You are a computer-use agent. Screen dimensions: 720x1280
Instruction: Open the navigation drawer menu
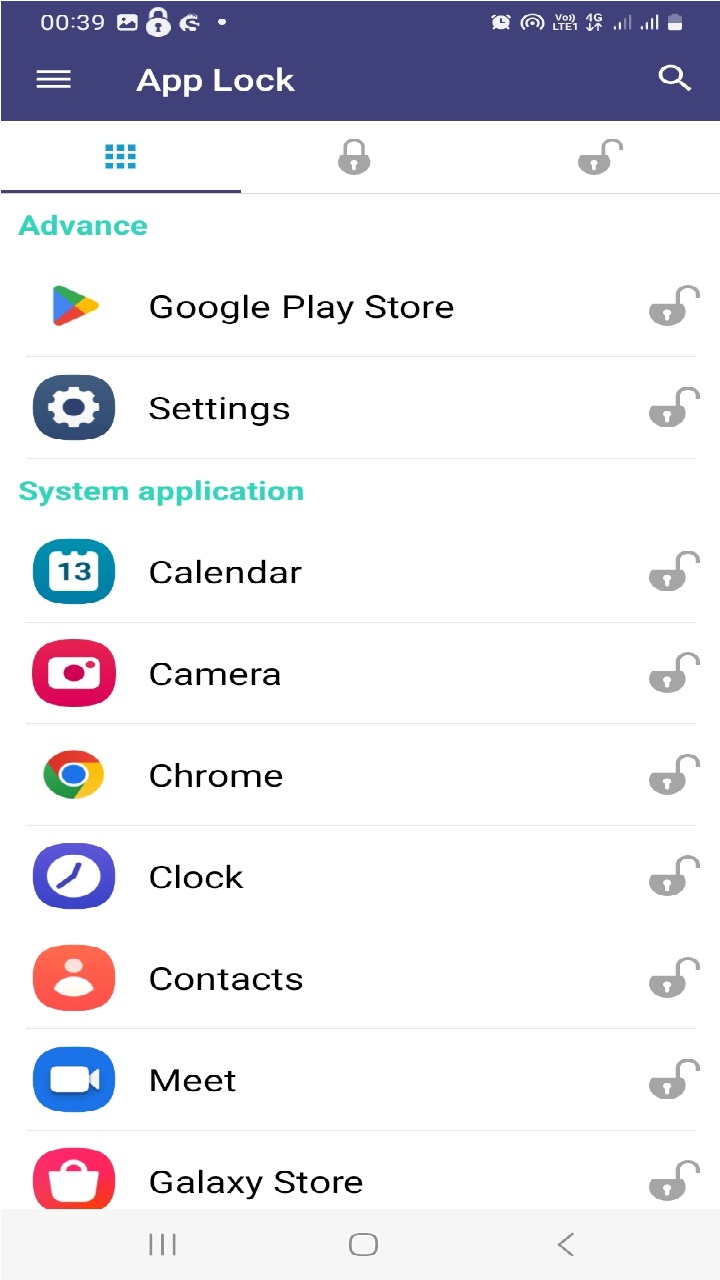[x=53, y=80]
